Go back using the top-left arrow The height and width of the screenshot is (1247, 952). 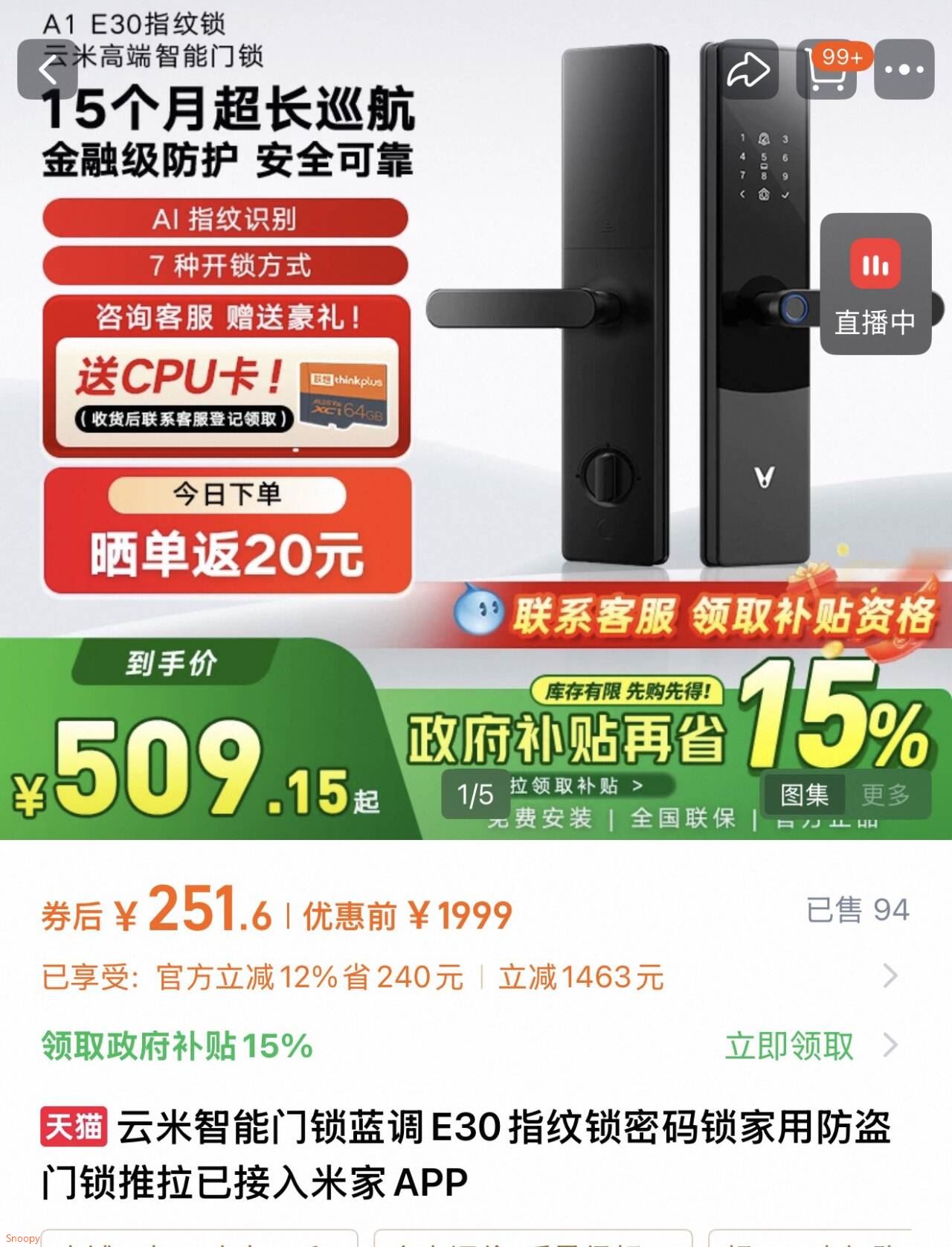[x=48, y=69]
